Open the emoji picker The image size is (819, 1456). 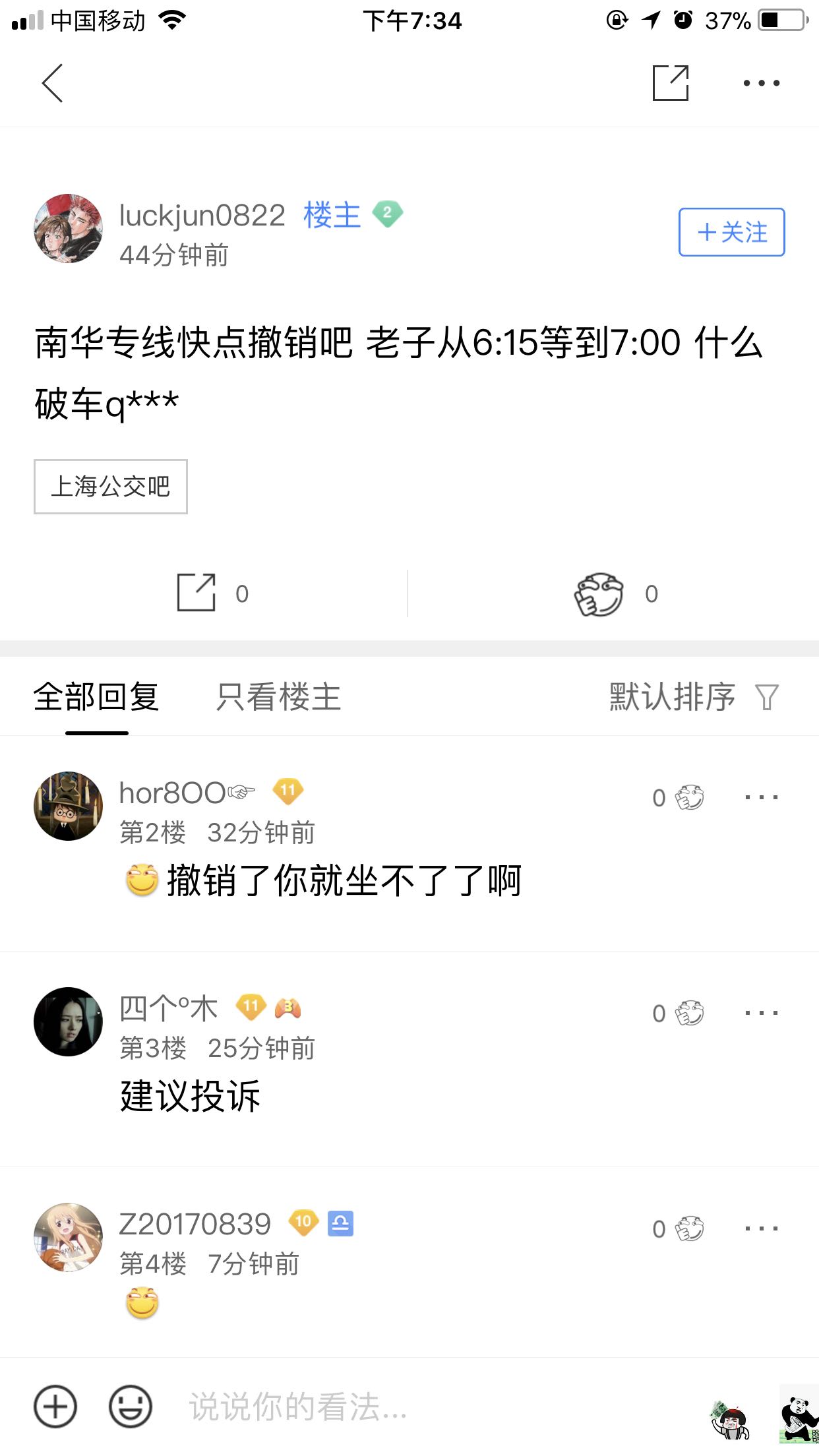[x=131, y=1407]
